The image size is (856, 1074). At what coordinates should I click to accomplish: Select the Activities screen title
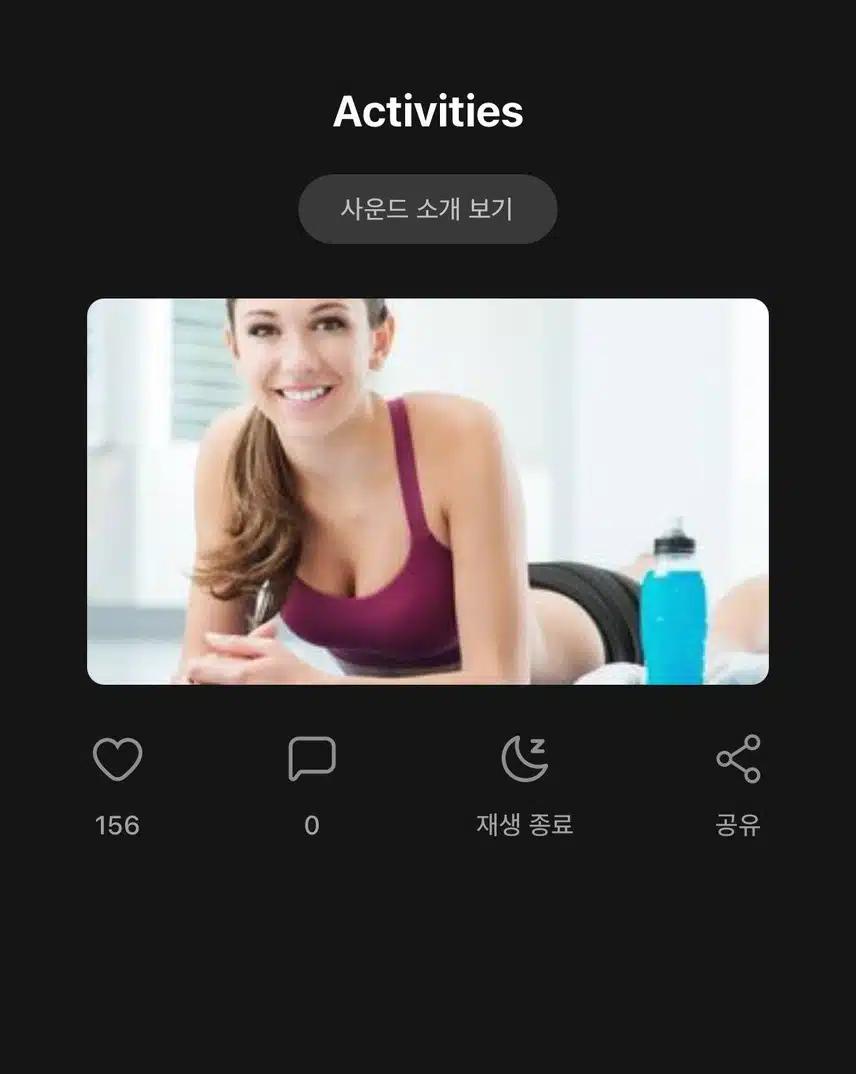tap(428, 112)
